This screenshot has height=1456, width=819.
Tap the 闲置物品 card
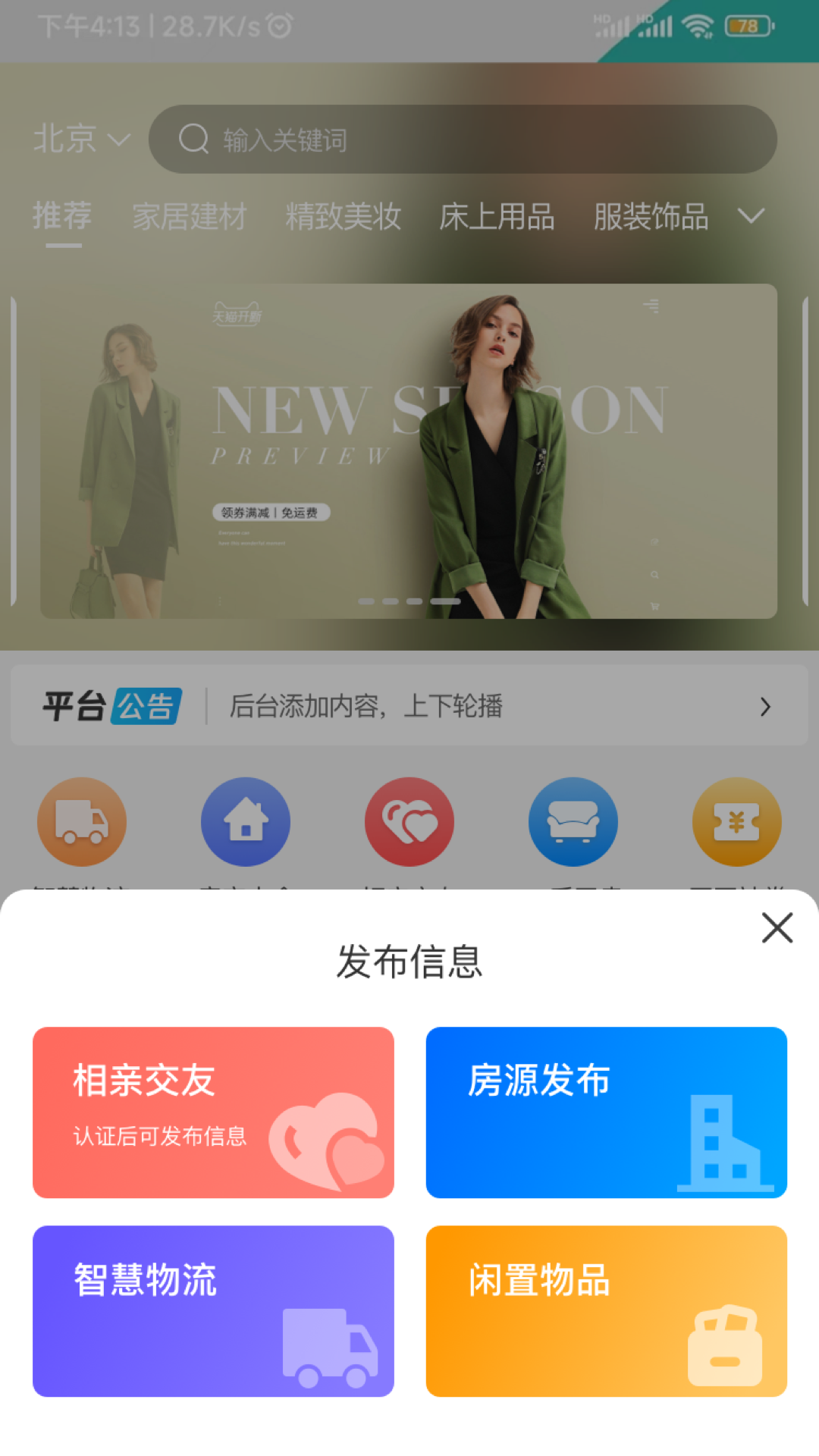coord(606,1311)
